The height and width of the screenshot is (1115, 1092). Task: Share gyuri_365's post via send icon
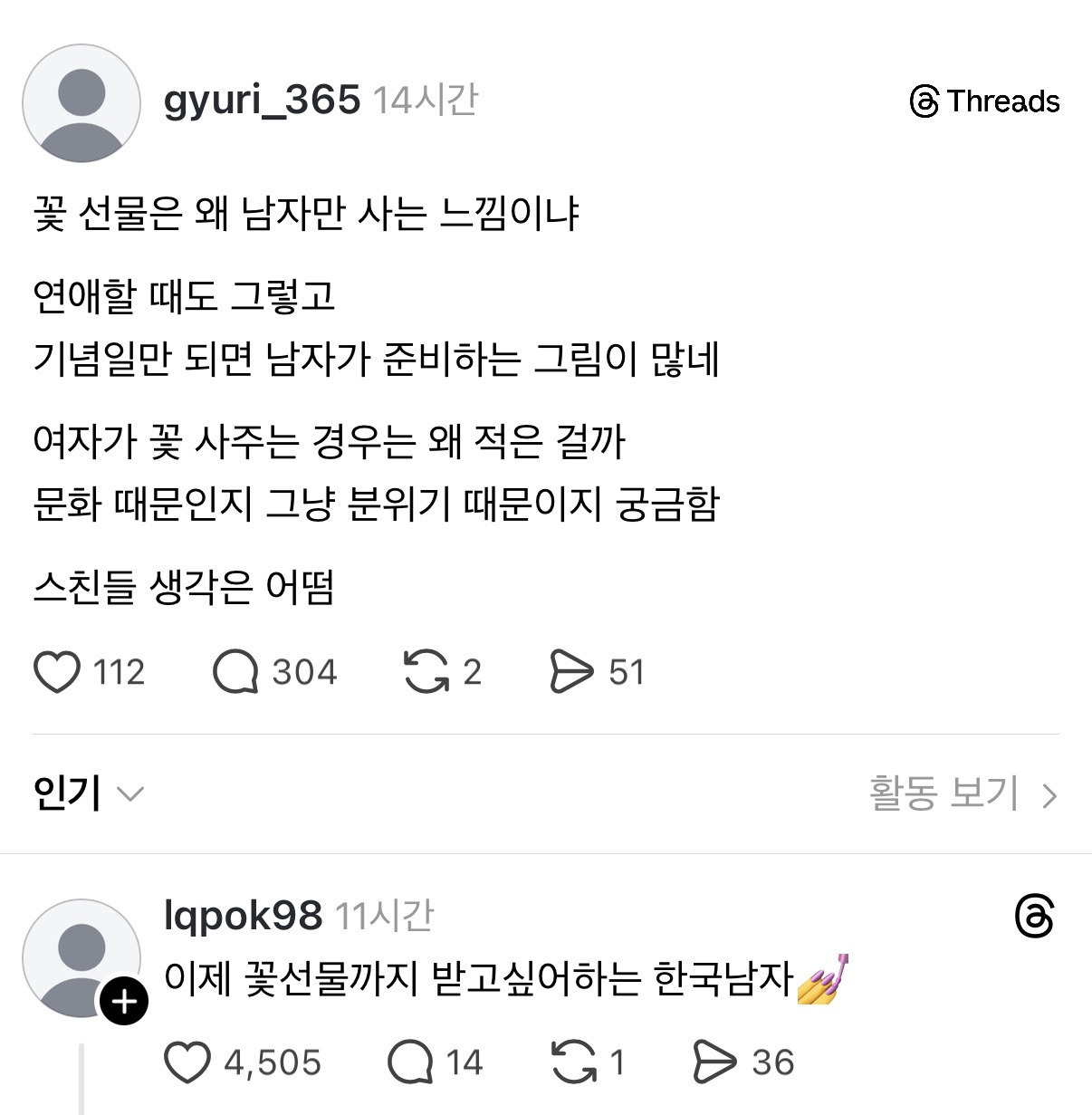(x=571, y=672)
